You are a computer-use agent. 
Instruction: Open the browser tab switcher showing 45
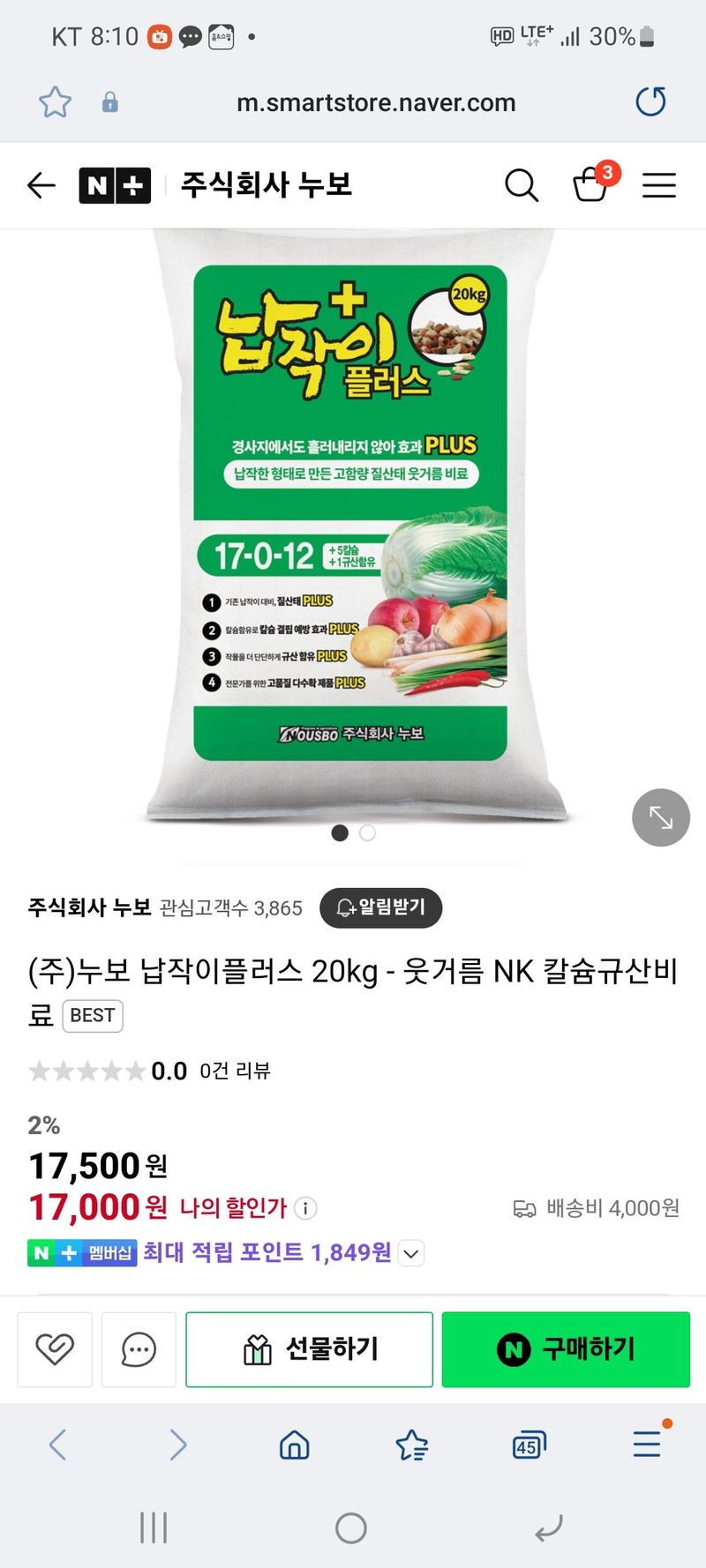(x=529, y=1445)
